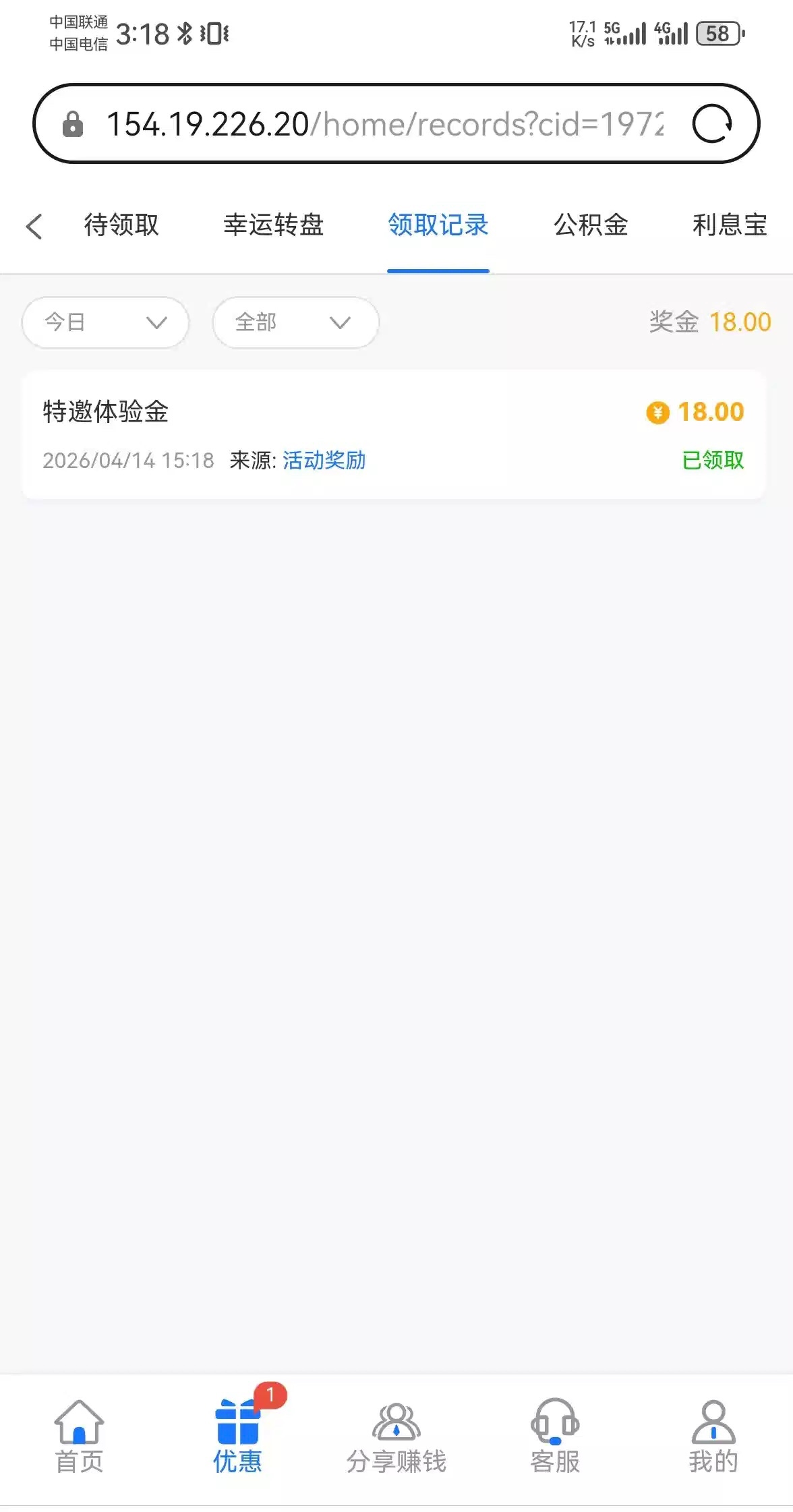
Task: Contact 客服 customer service
Action: 555,1436
